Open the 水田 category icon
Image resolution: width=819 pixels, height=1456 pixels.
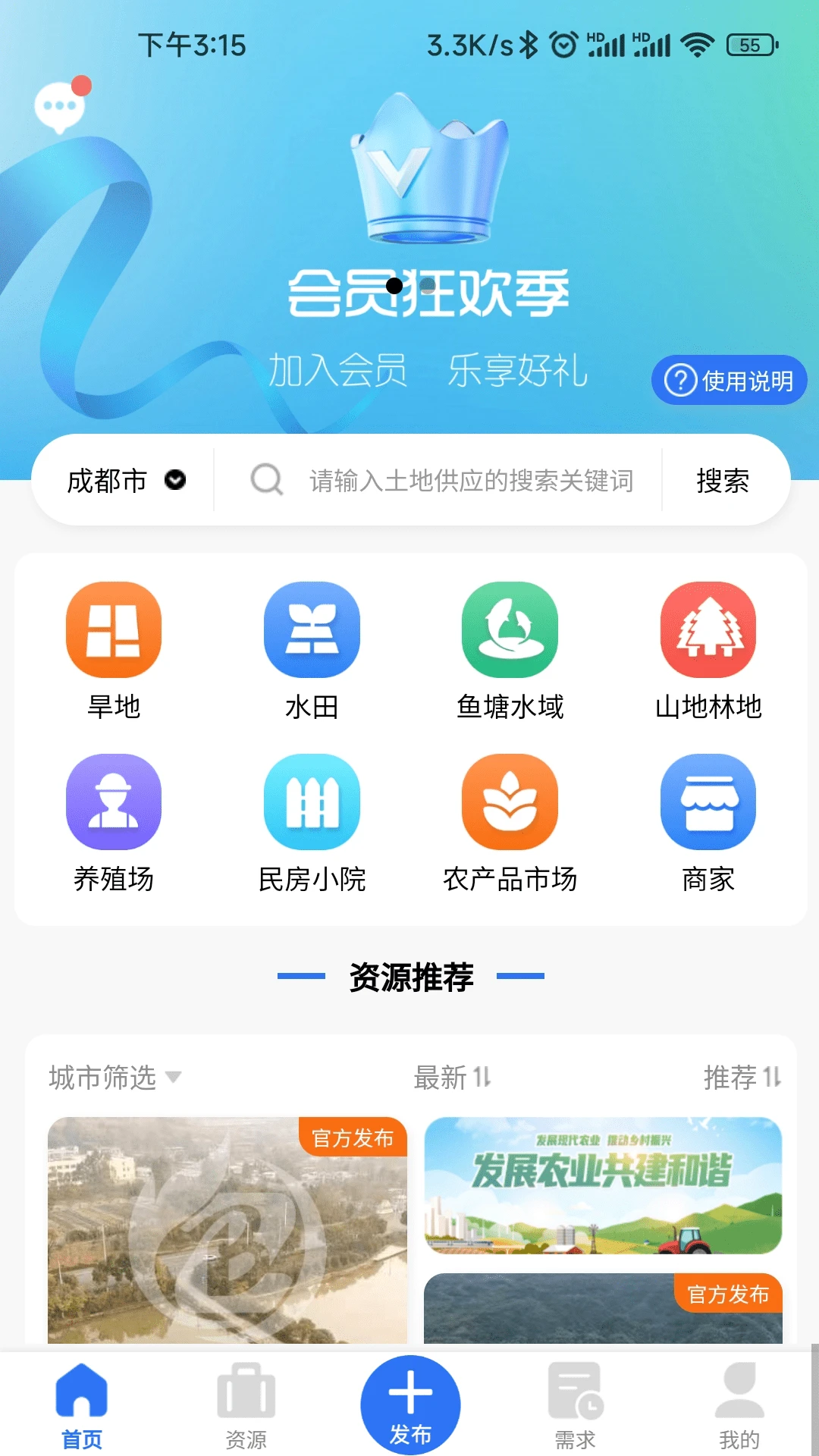311,630
